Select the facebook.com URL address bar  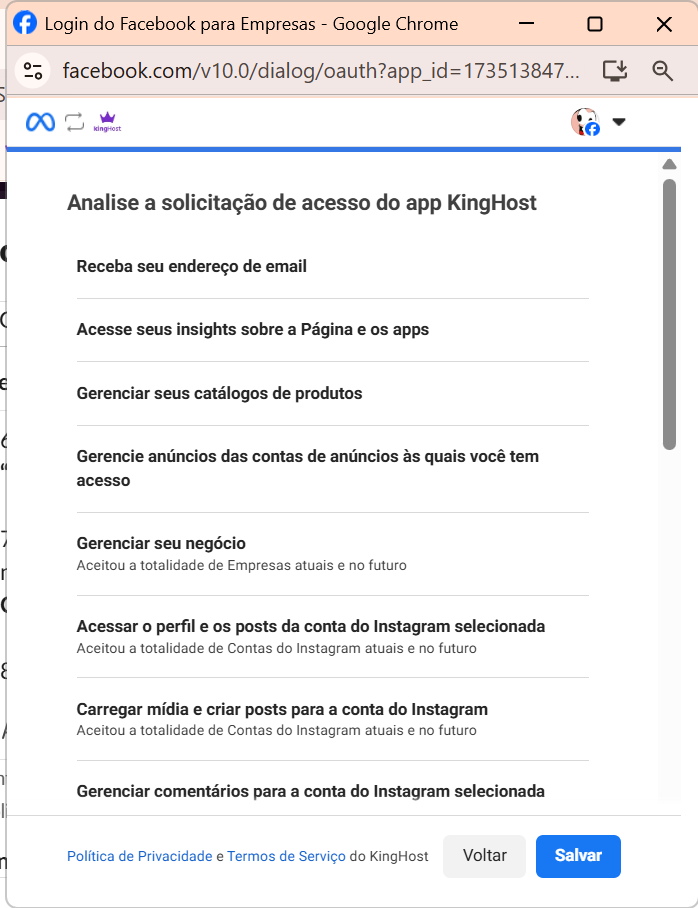tap(320, 70)
